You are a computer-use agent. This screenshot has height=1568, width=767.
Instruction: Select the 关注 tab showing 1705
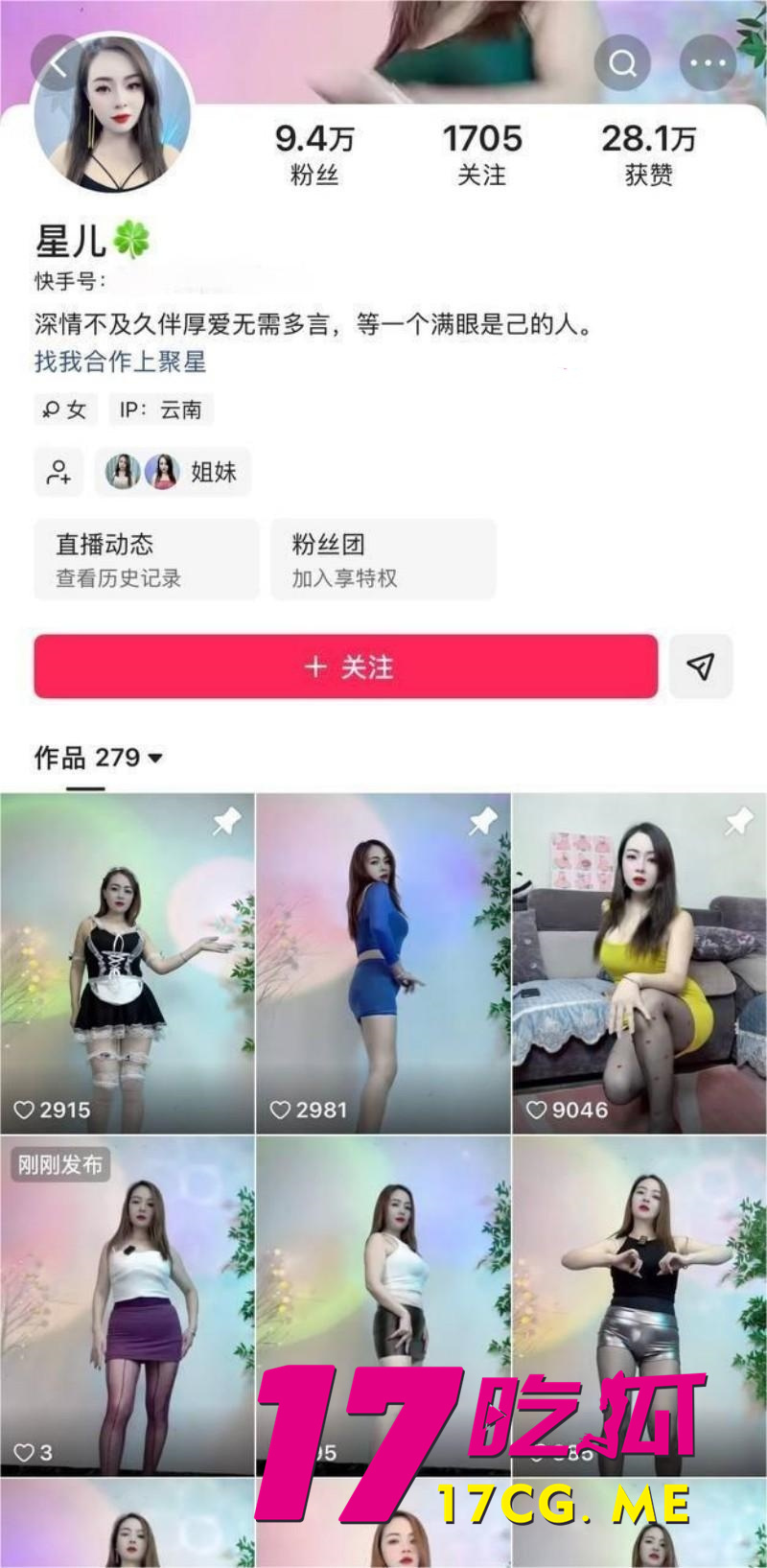pos(483,153)
